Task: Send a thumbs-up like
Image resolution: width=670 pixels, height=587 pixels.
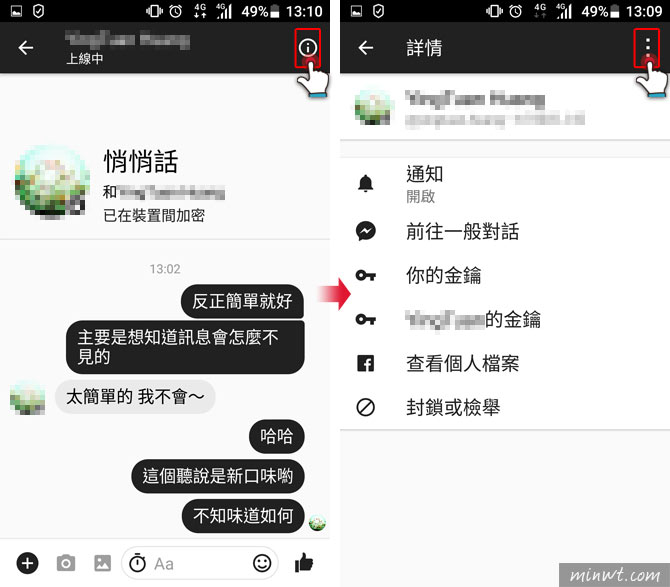Action: pos(304,564)
